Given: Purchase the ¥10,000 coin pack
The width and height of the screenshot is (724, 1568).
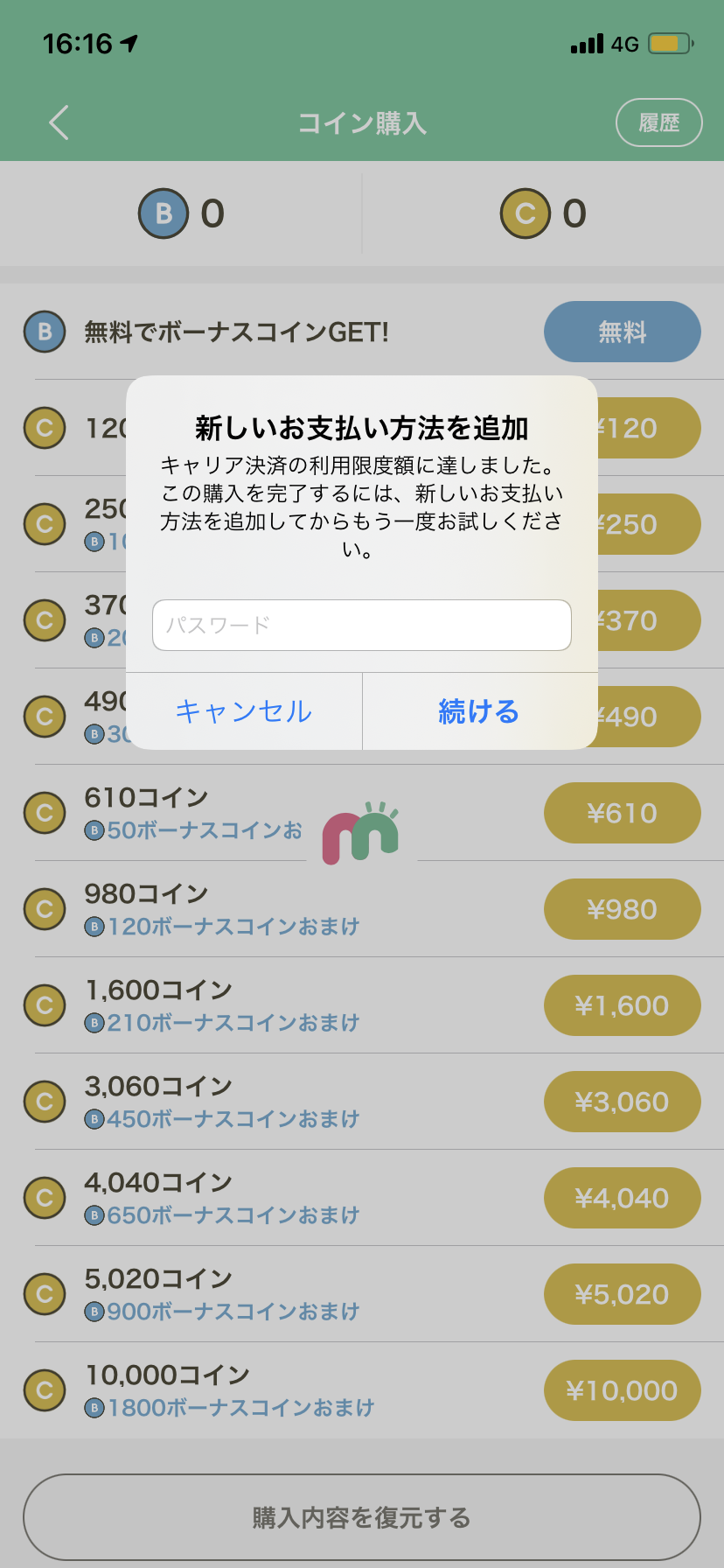Looking at the screenshot, I should tap(622, 1390).
